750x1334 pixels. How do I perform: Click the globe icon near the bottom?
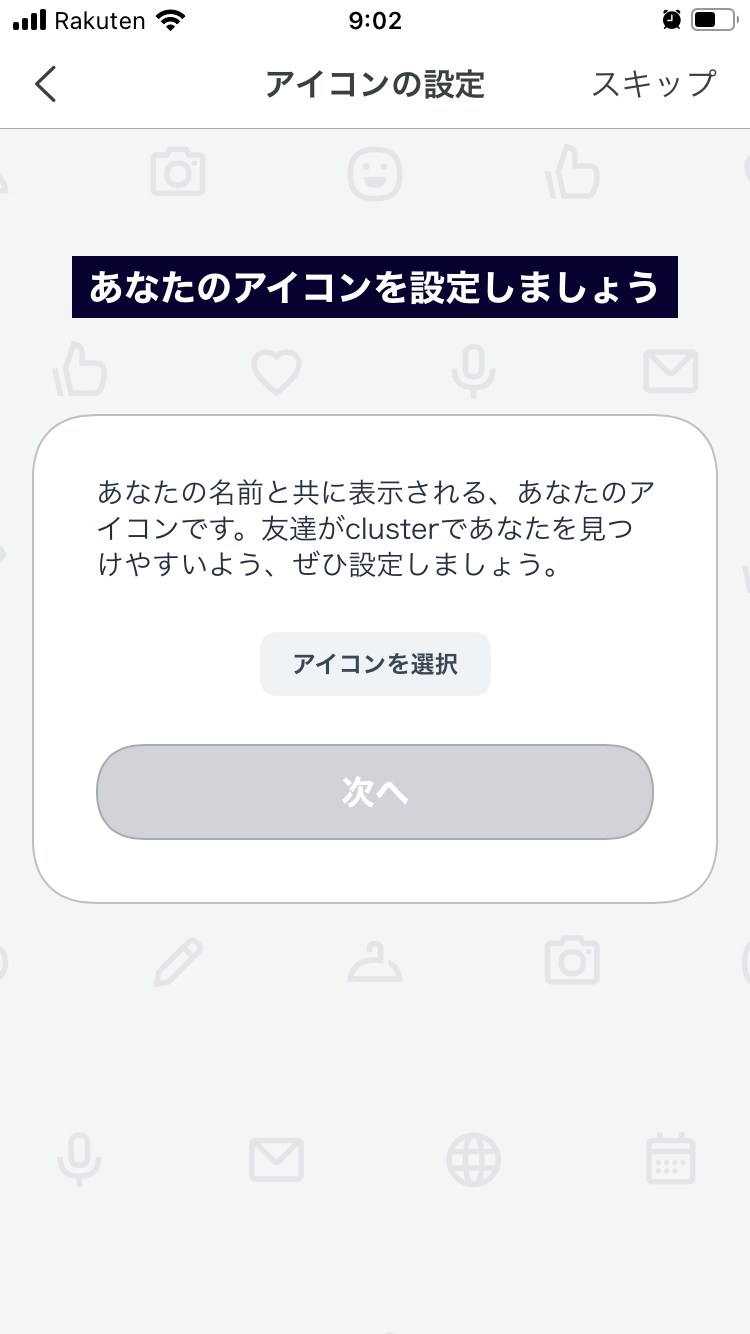click(x=473, y=1160)
